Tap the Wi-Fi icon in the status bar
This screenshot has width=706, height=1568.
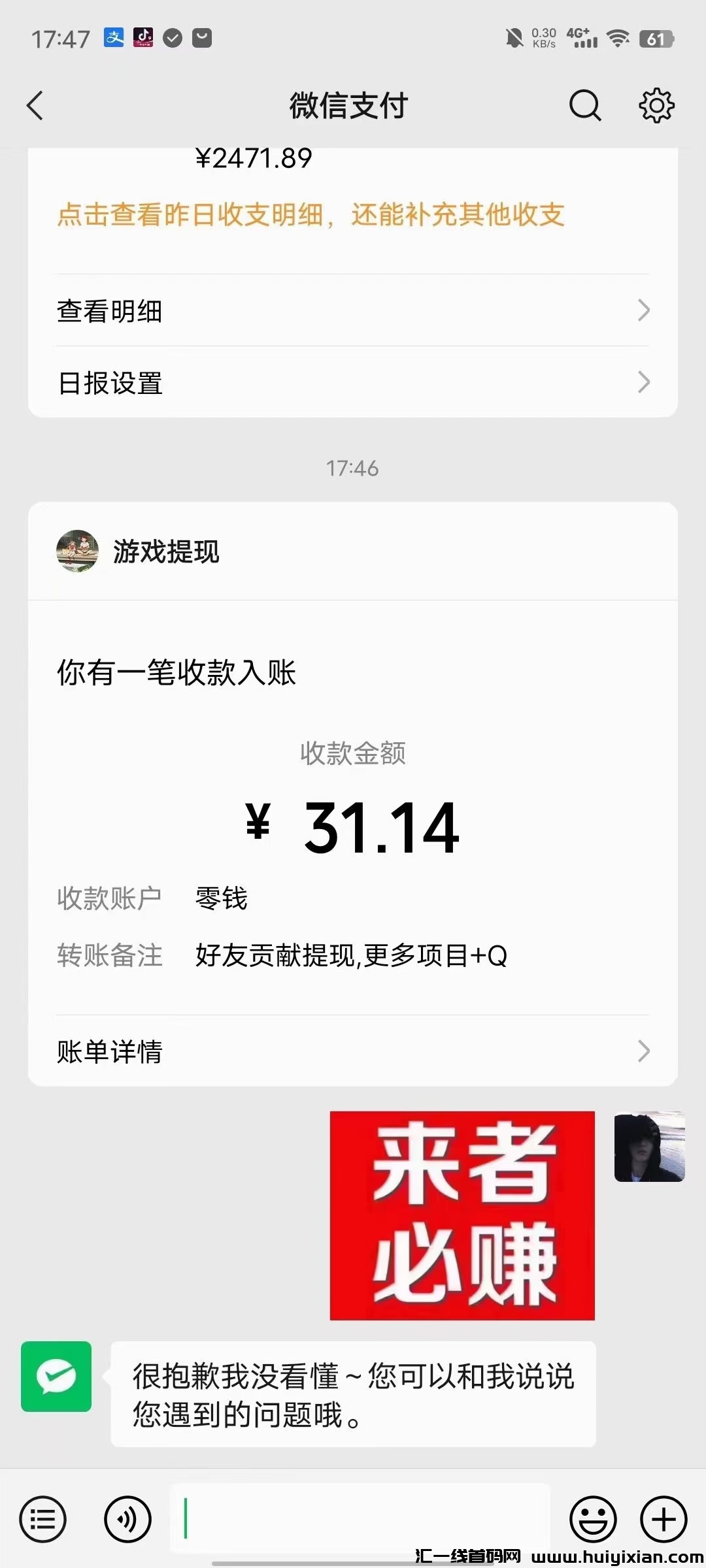click(616, 38)
